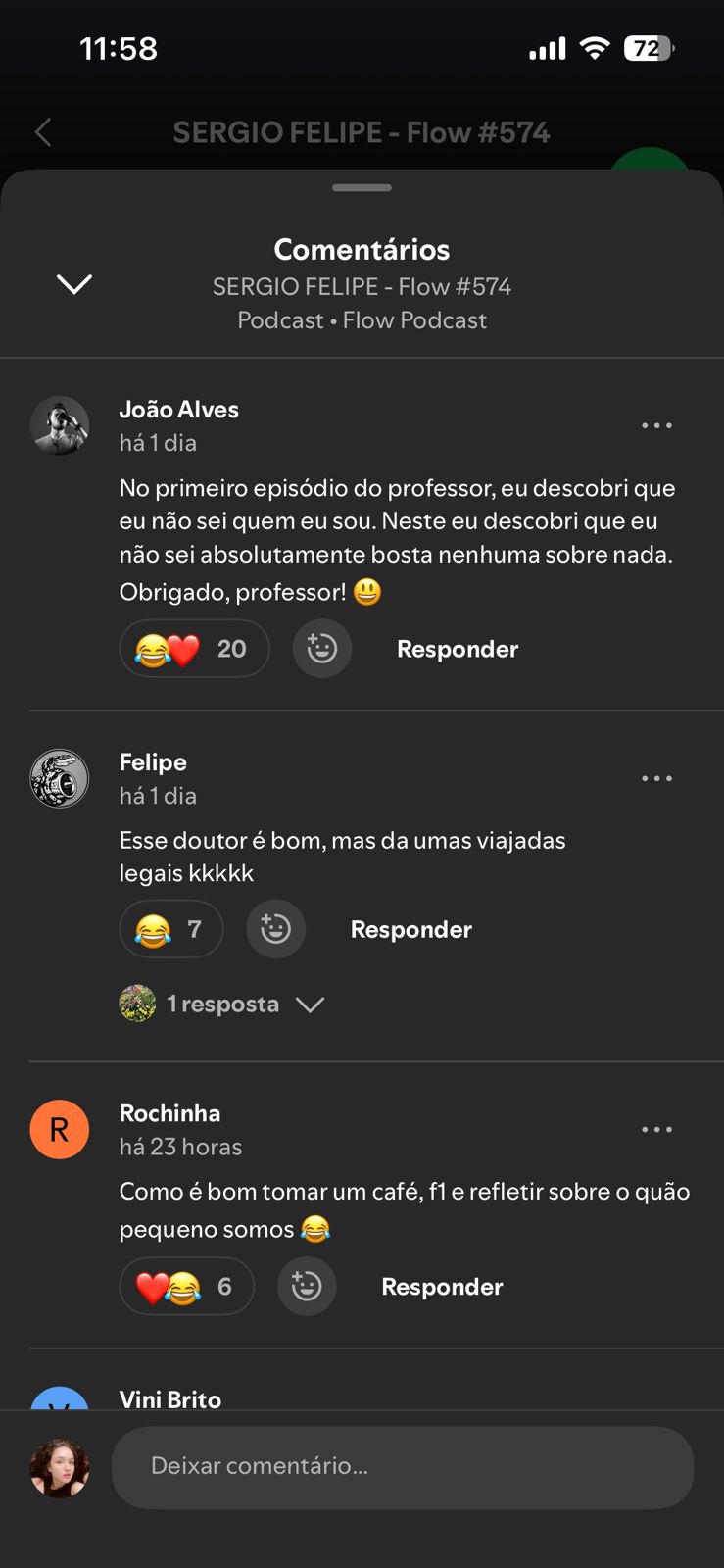View the 6 reactions on Rochinha's comment
This screenshot has height=1568, width=724.
tap(186, 1287)
